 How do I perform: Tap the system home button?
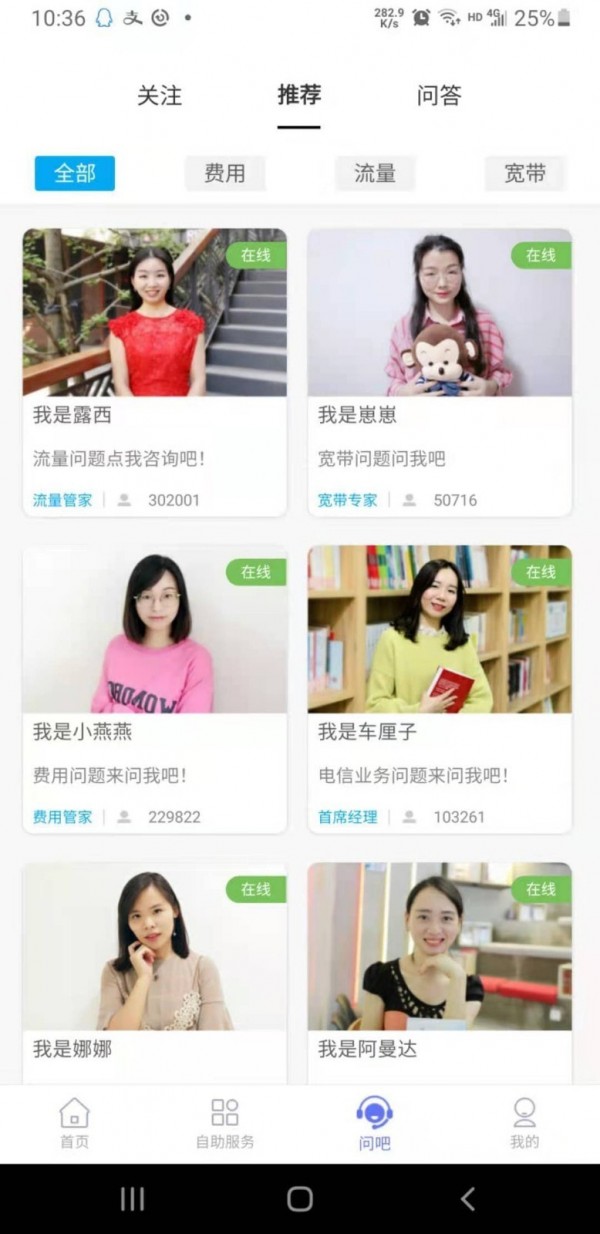click(300, 1199)
